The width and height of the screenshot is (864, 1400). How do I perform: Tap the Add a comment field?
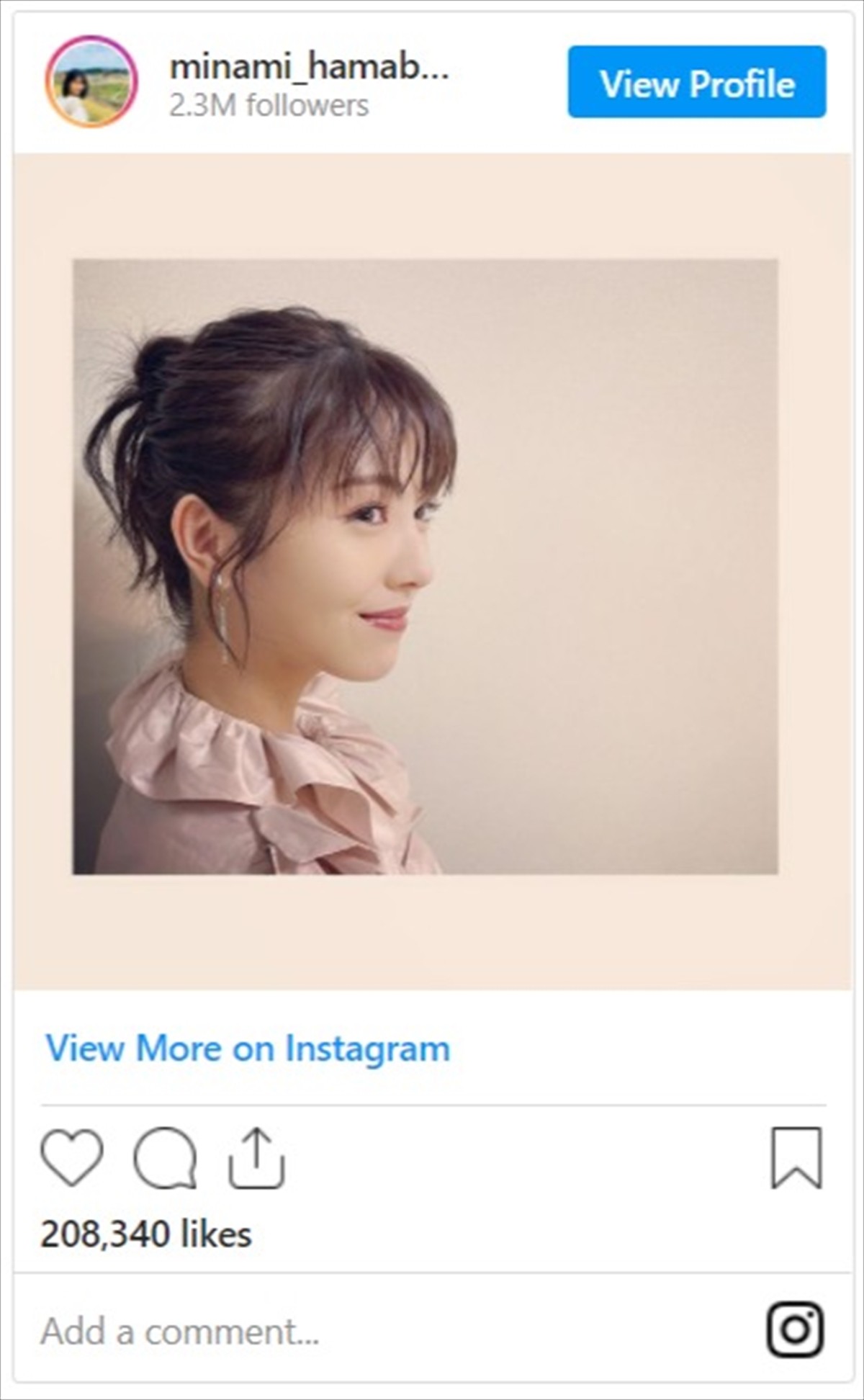pos(180,1332)
